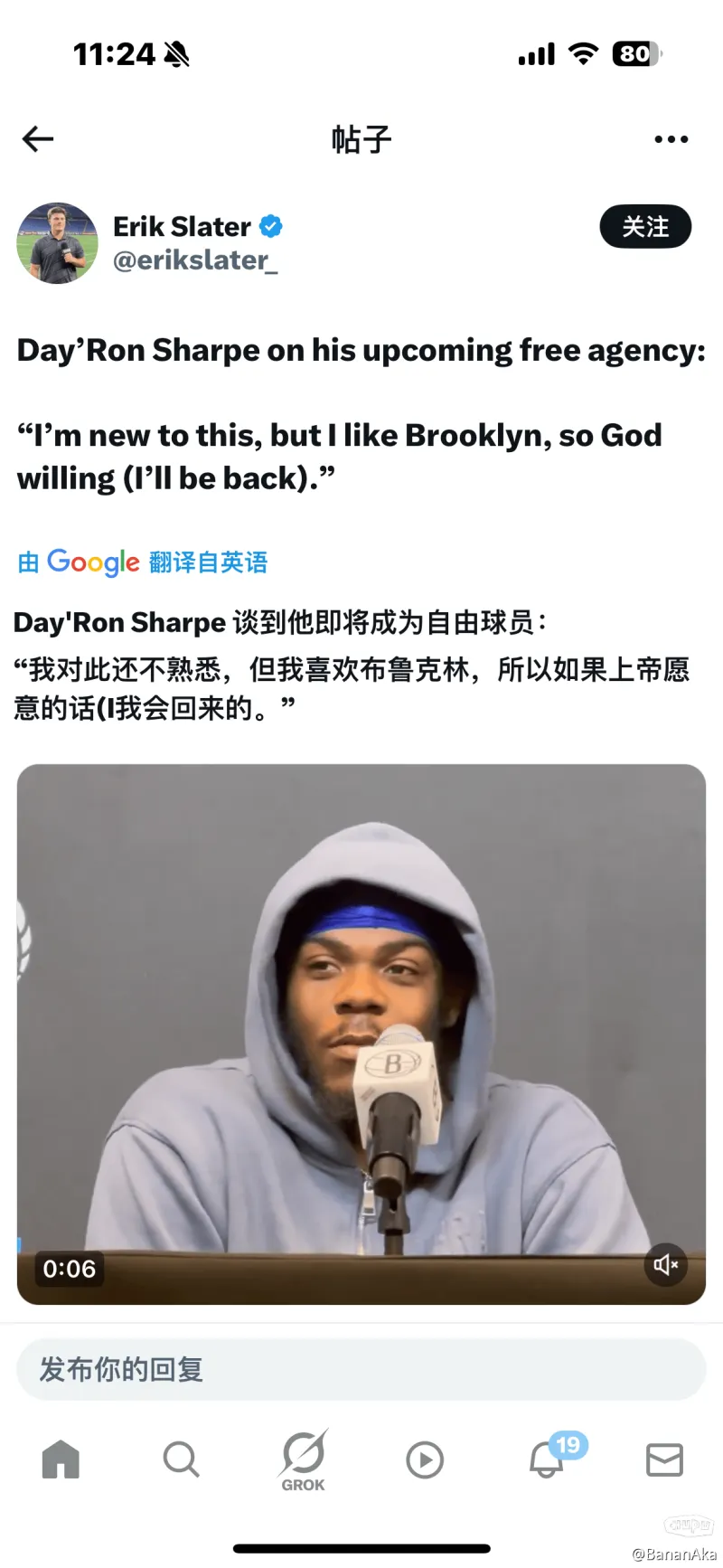
Task: Unmute the video sound
Action: [x=666, y=1264]
